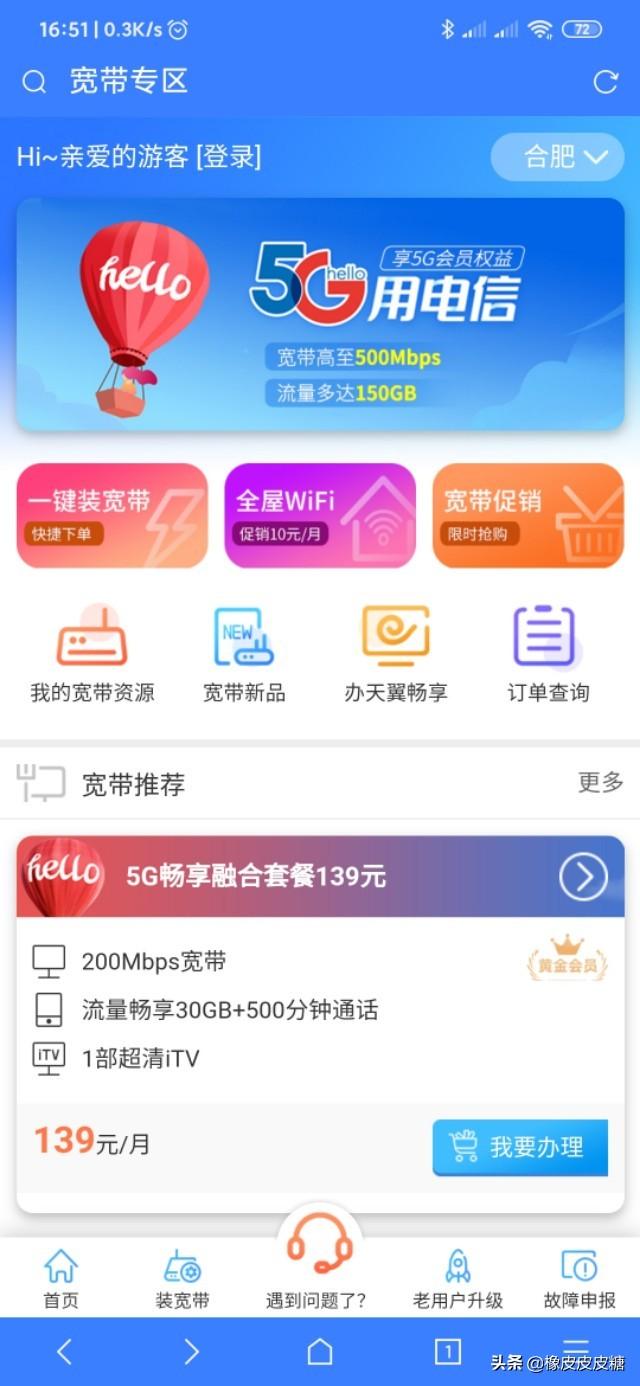640x1386 pixels.
Task: Switch to the 装宽带 tab
Action: pyautogui.click(x=183, y=1279)
